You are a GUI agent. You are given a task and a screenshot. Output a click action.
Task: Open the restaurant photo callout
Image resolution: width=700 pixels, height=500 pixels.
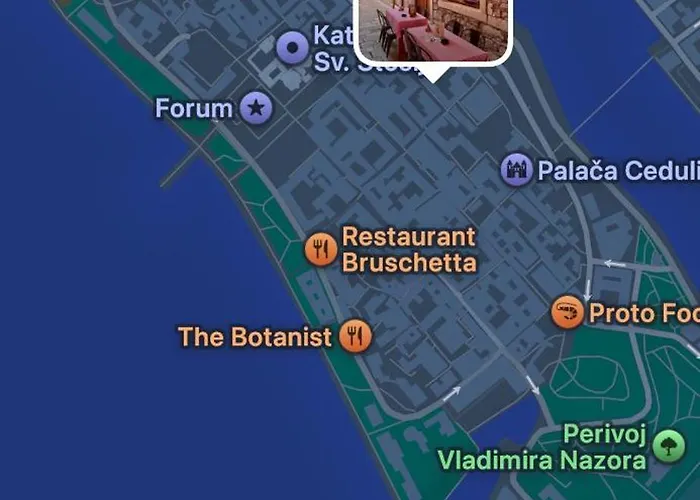433,30
